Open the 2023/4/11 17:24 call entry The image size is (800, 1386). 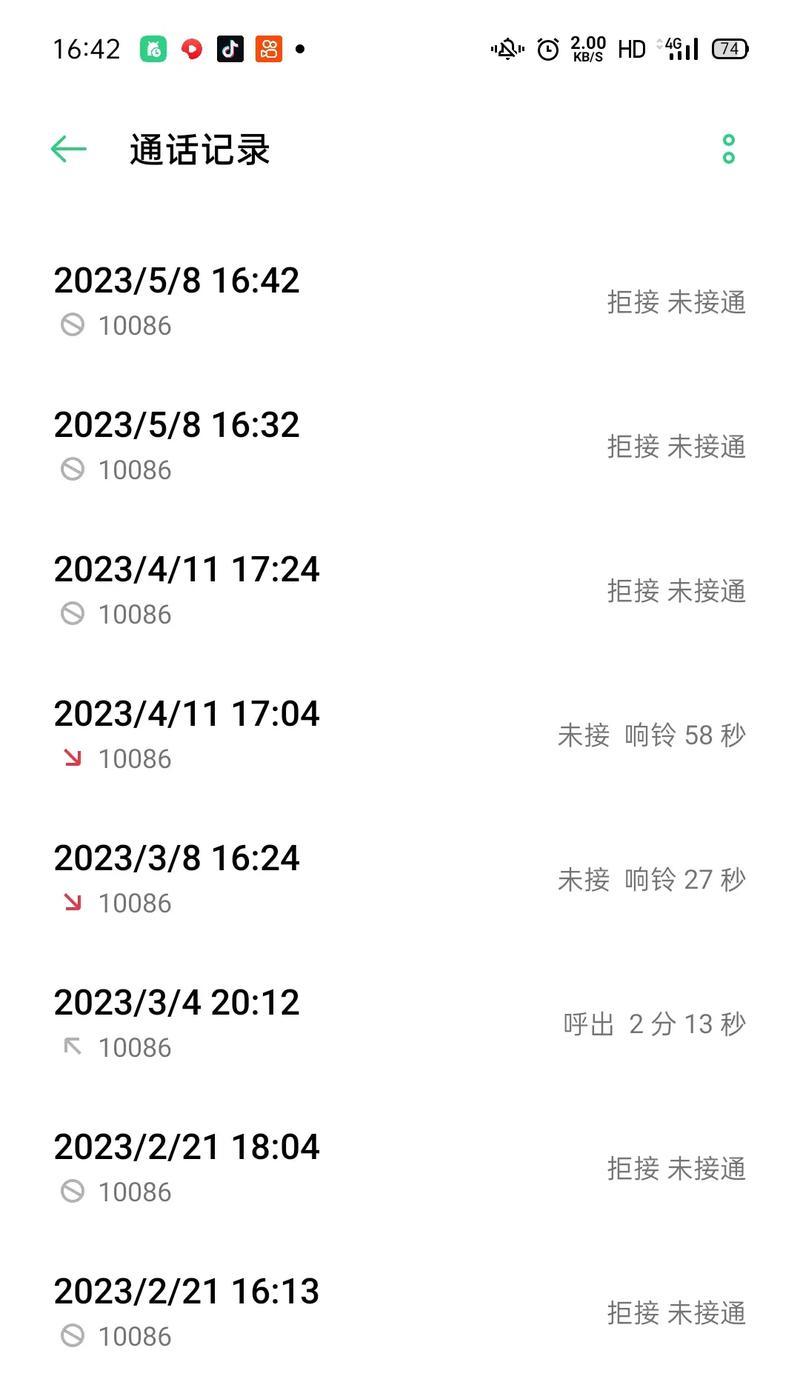coord(400,590)
